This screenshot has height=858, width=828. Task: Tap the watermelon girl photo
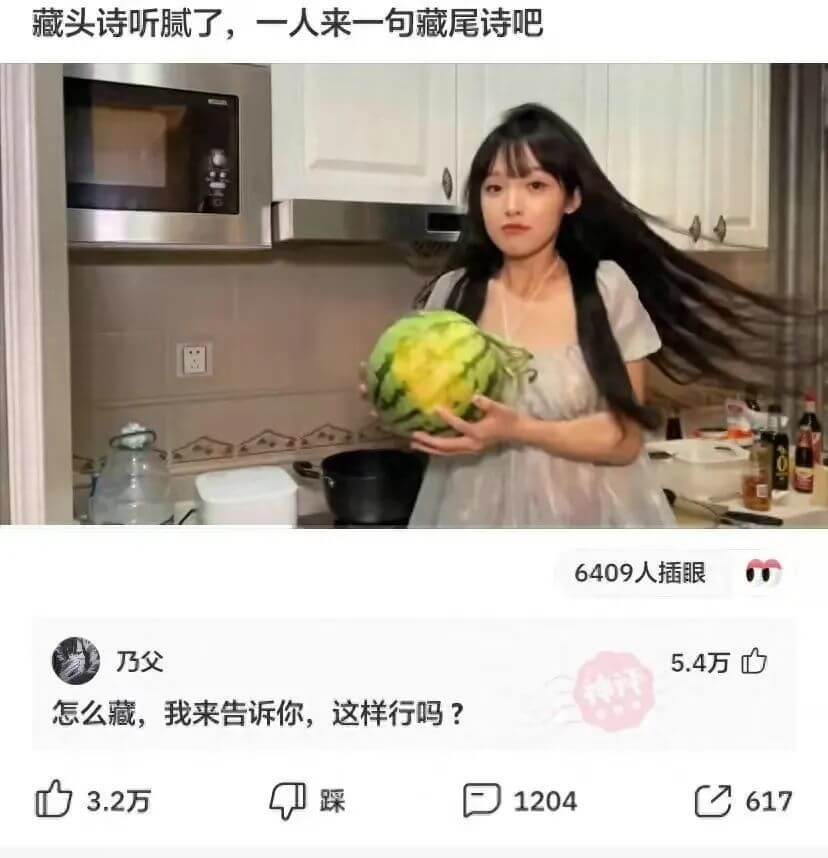point(414,295)
